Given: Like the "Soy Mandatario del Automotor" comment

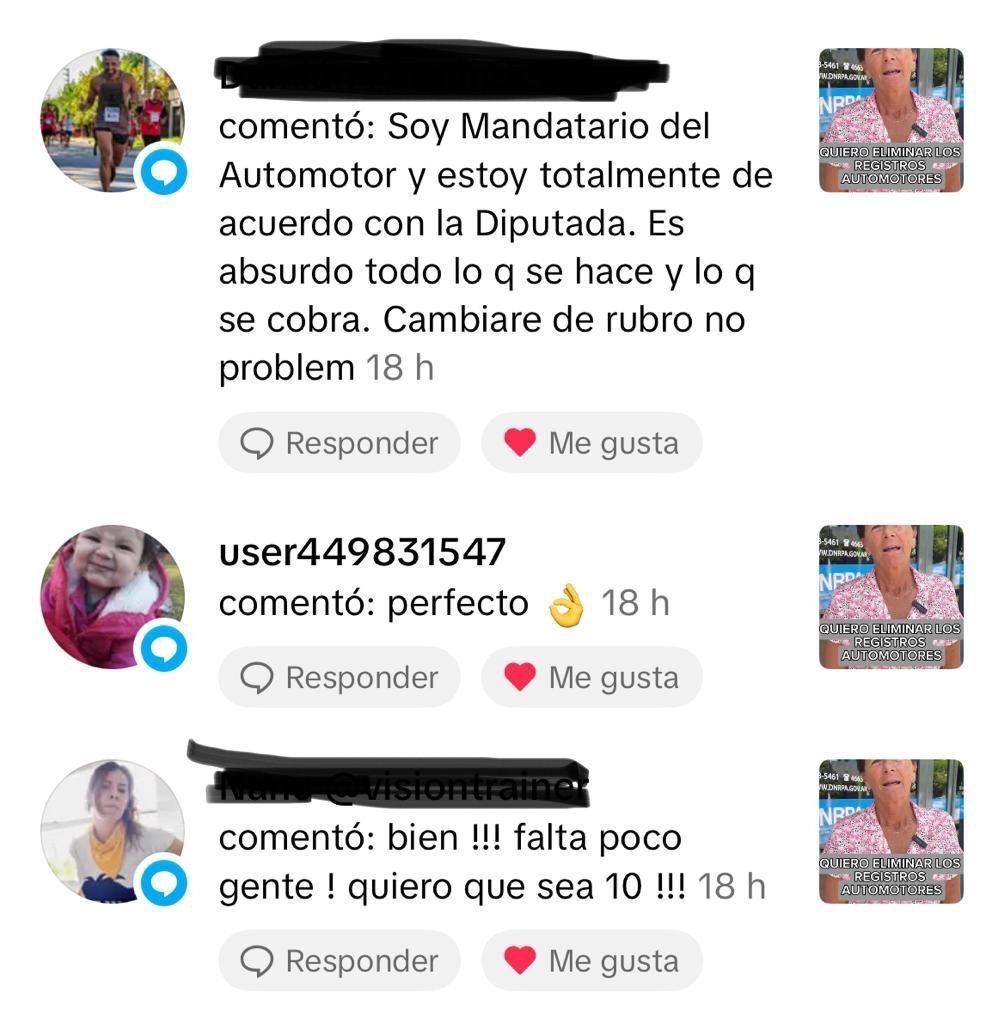Looking at the screenshot, I should tap(592, 443).
